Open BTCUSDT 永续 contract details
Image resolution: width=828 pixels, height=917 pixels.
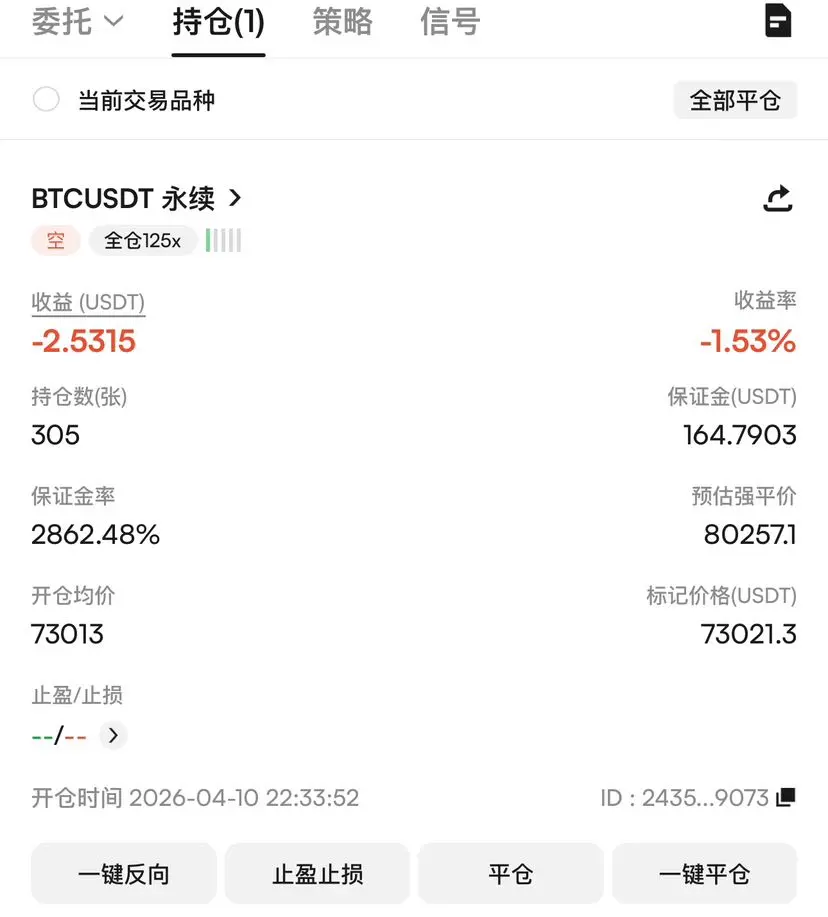(137, 198)
